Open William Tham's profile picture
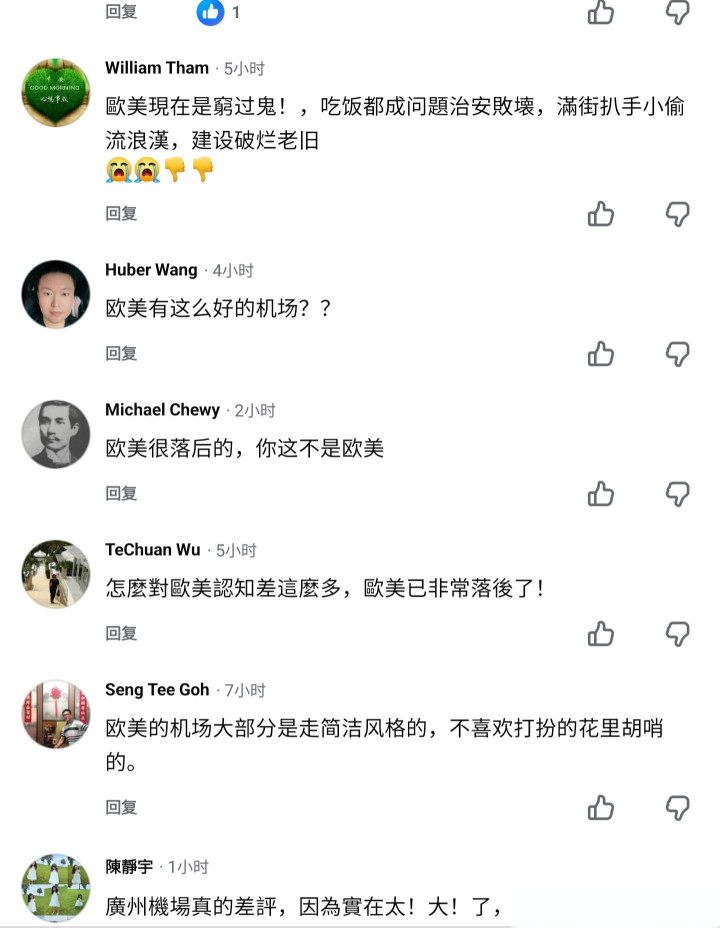The image size is (720, 935). click(56, 92)
